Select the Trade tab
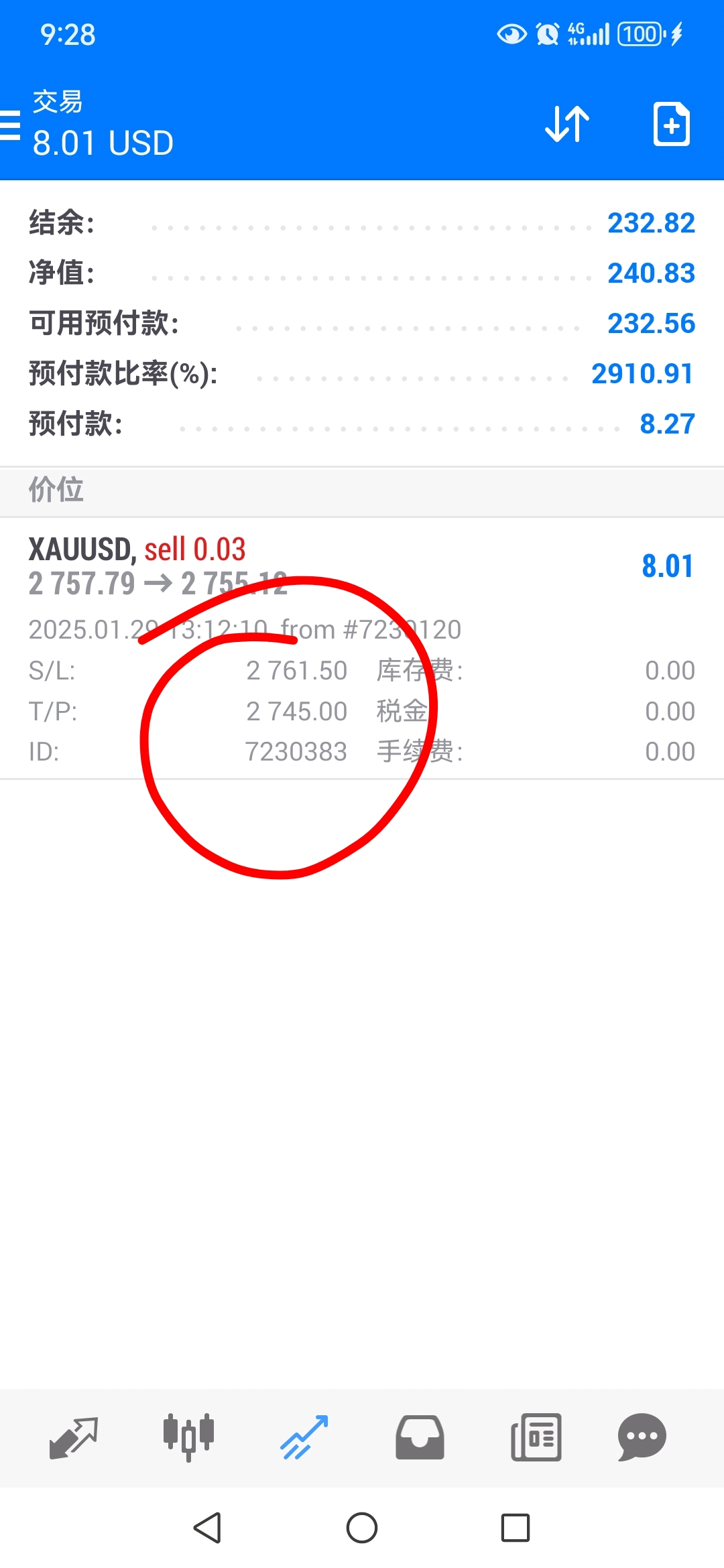724x1568 pixels. [304, 1438]
